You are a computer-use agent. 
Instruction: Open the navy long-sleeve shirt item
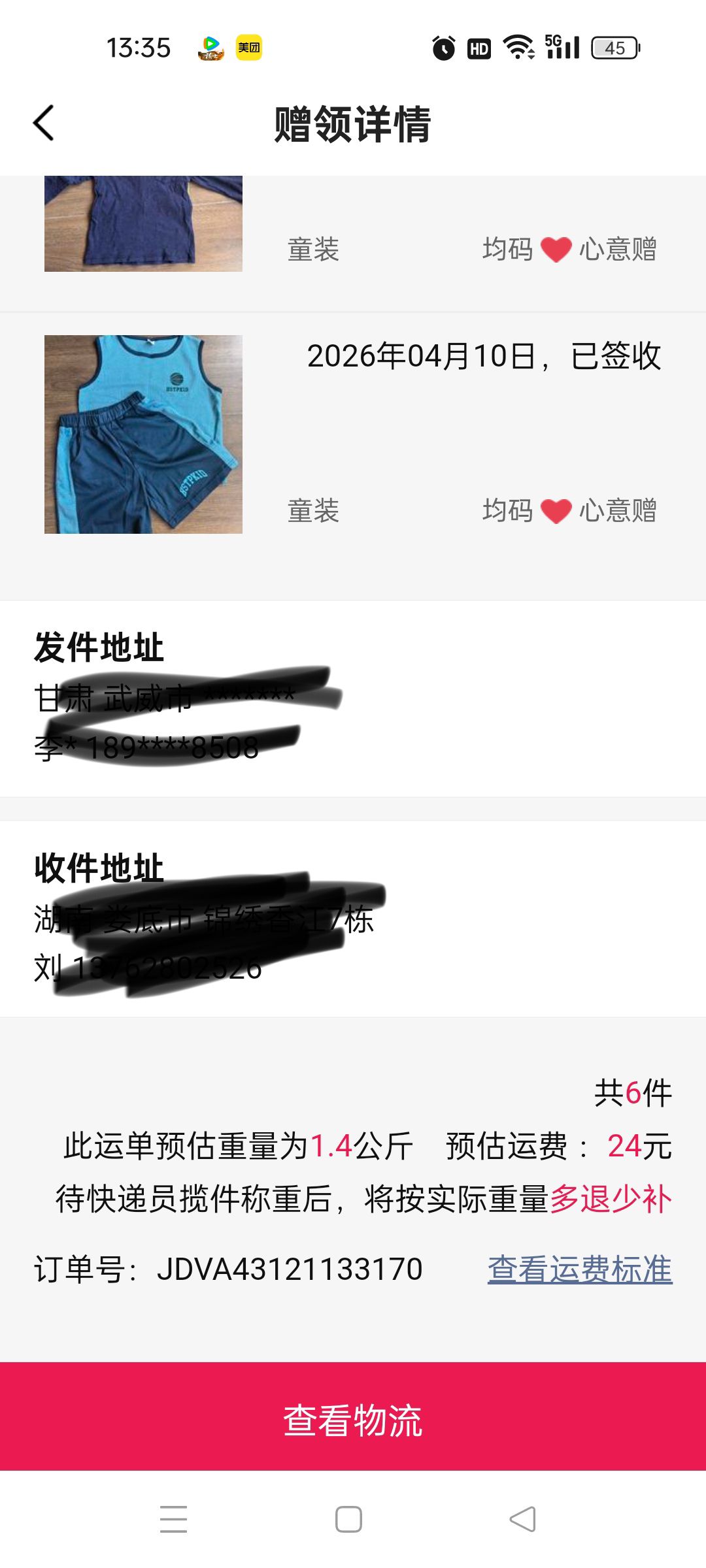143,223
